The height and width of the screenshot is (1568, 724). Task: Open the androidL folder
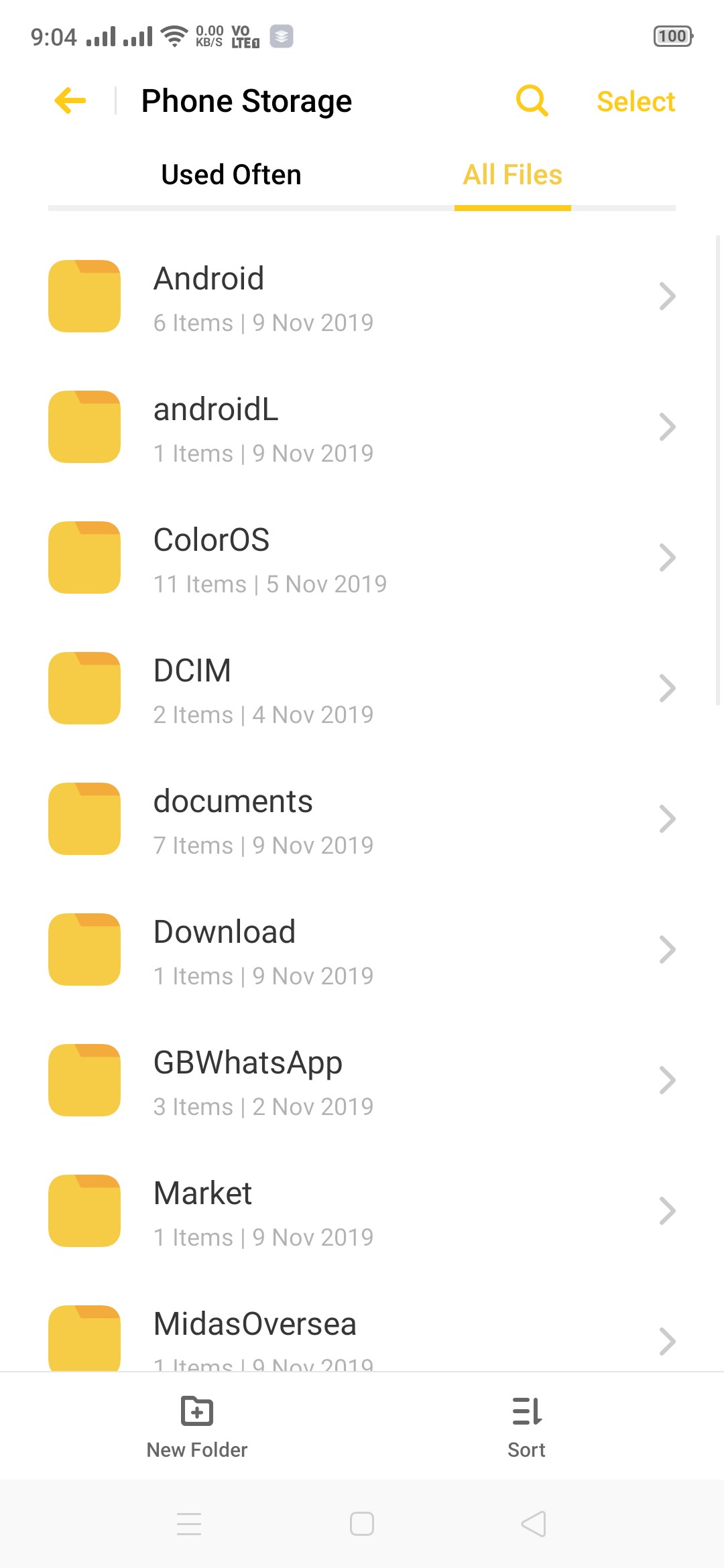tap(216, 427)
